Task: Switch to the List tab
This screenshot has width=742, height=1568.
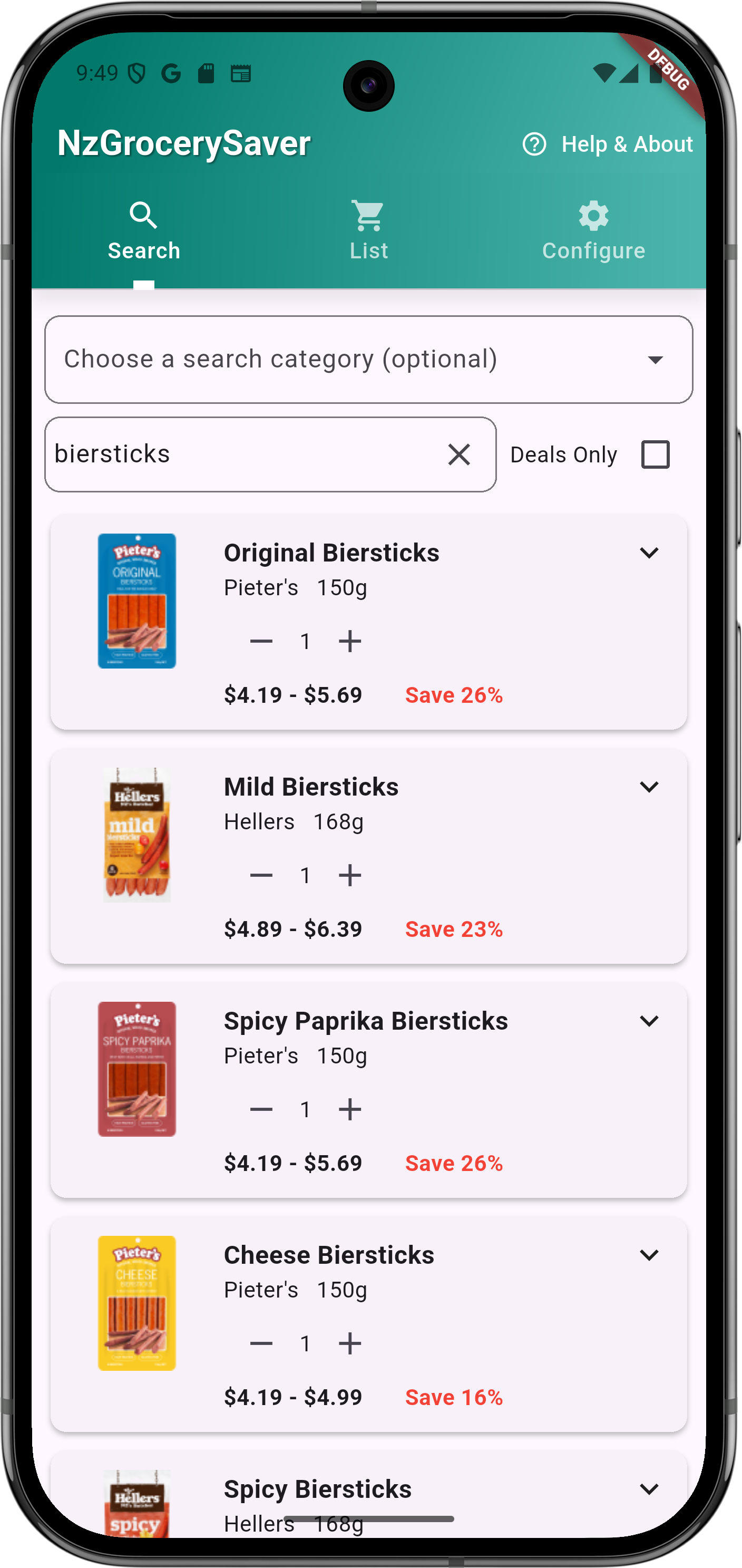Action: pos(368,231)
